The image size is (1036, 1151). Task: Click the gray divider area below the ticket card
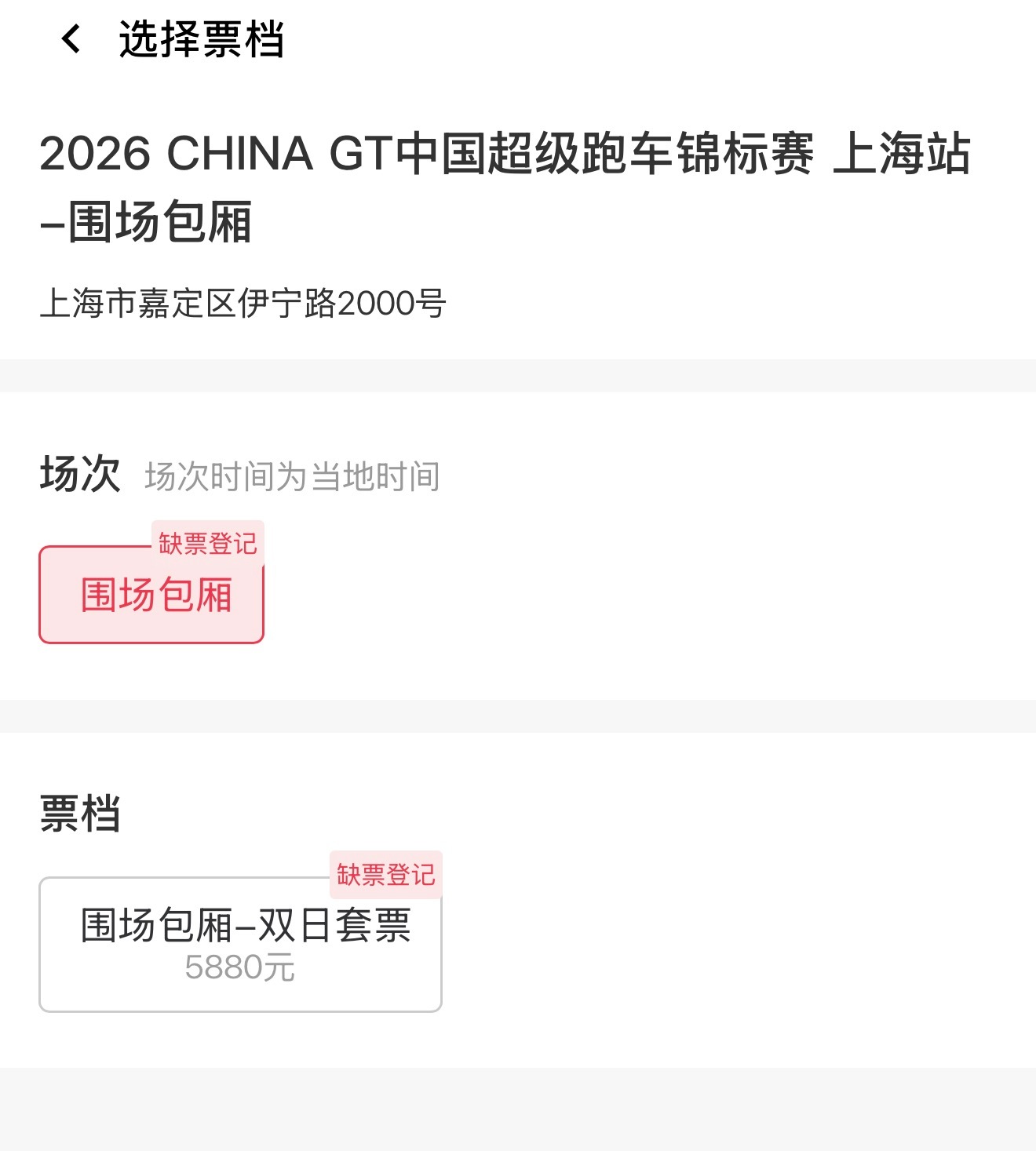click(518, 1106)
